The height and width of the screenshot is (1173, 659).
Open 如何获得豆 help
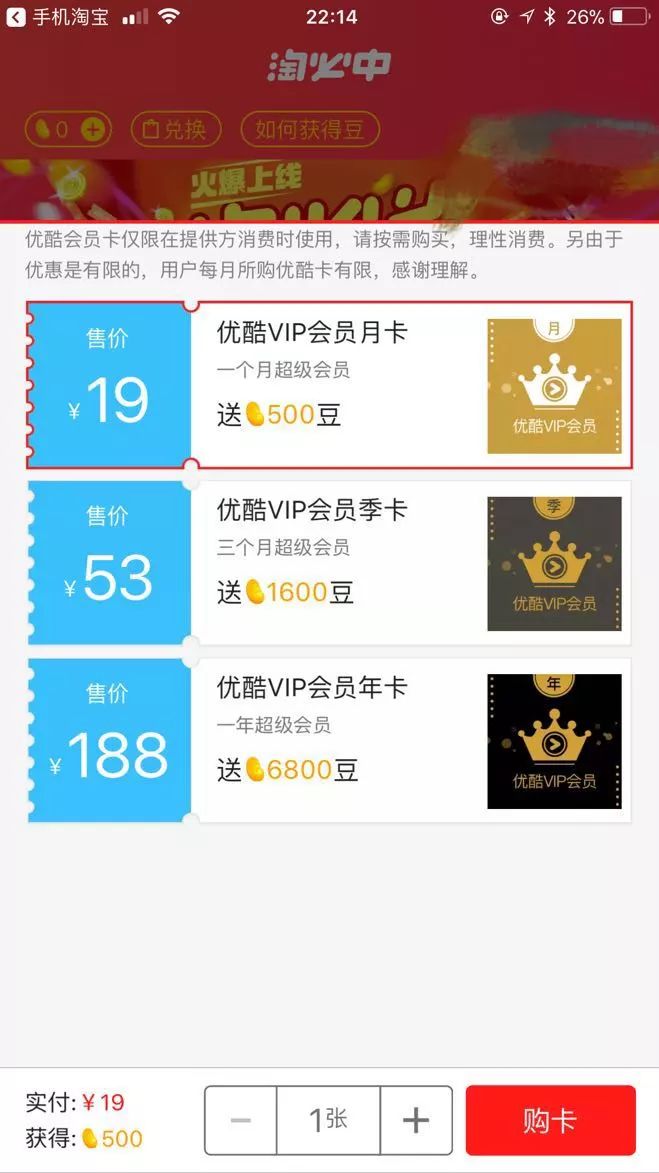pos(309,130)
